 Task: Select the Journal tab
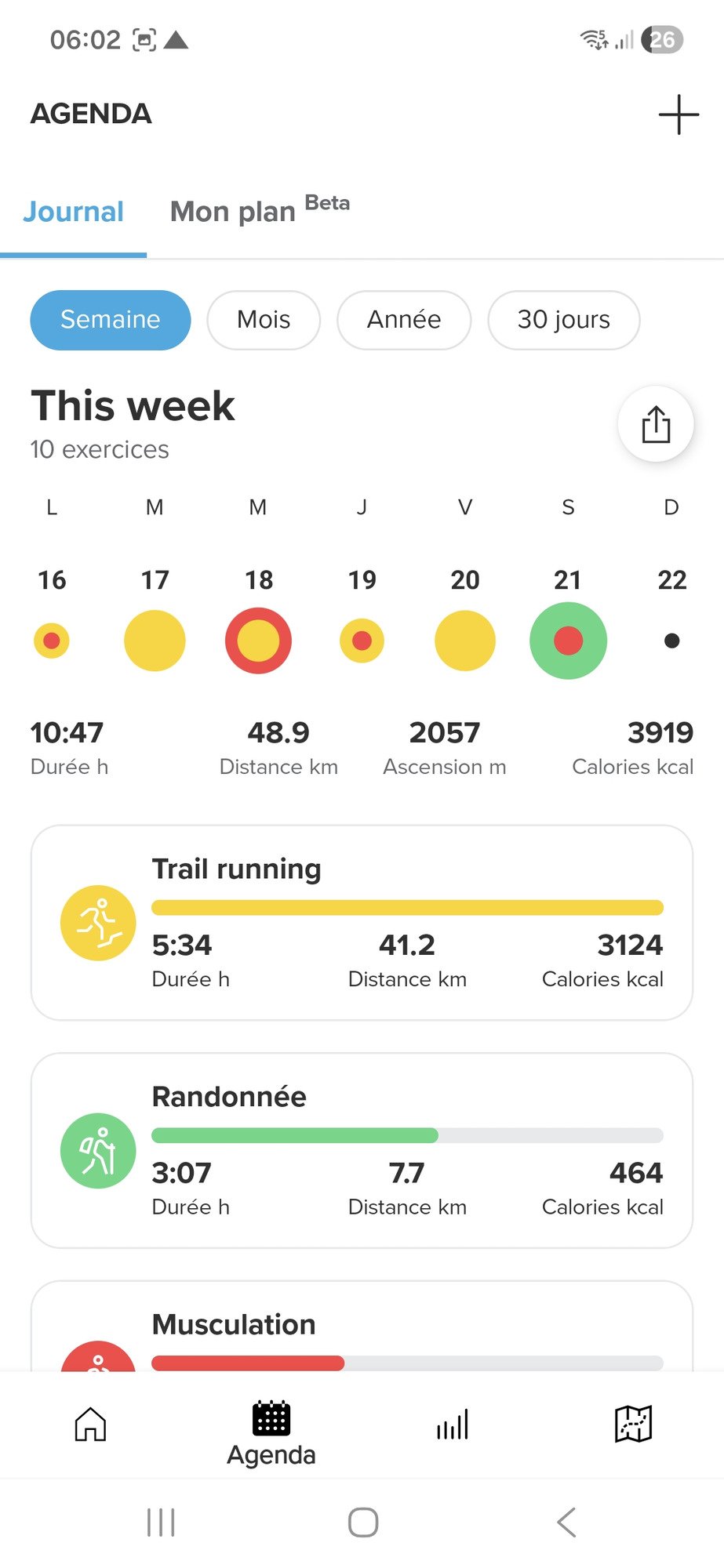(x=74, y=212)
